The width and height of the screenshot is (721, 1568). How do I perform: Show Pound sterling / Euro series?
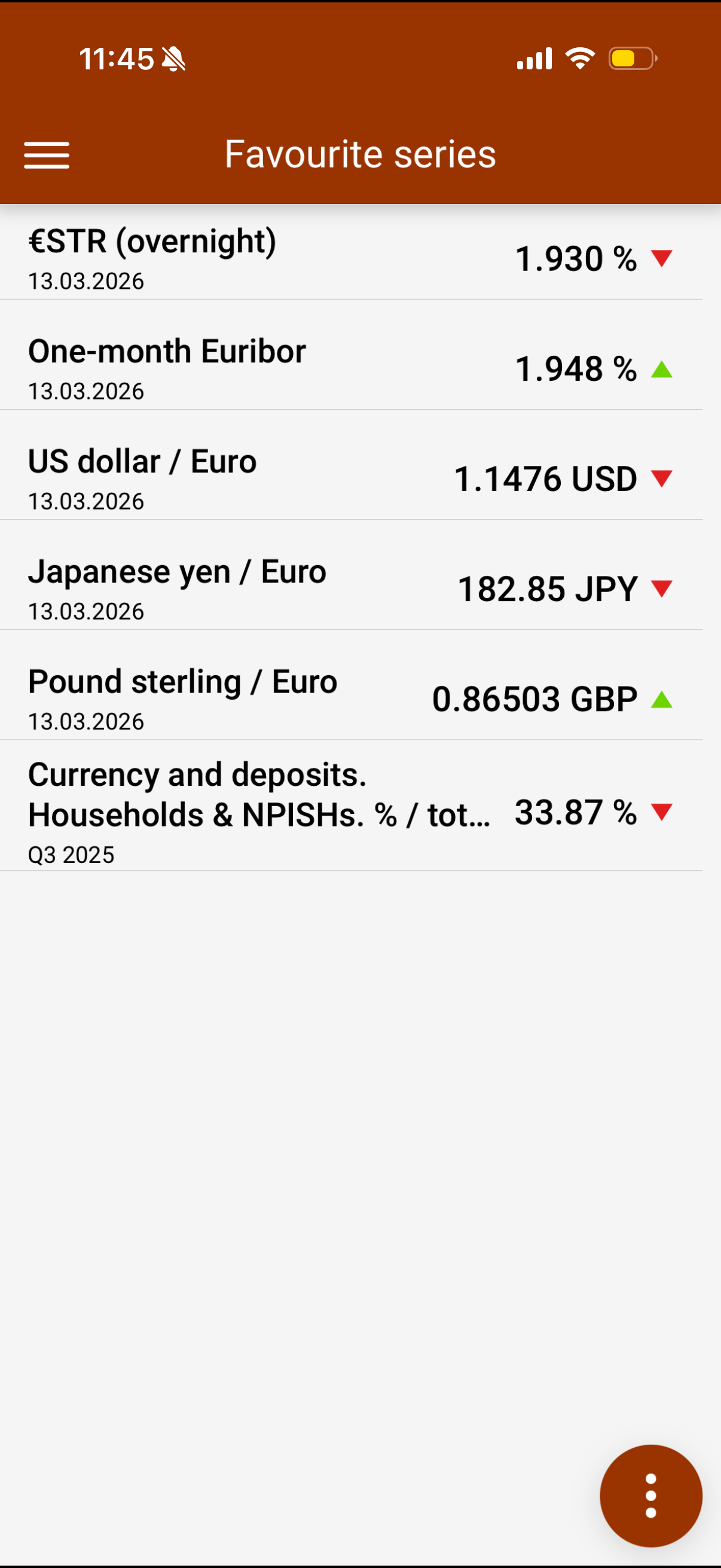point(350,698)
